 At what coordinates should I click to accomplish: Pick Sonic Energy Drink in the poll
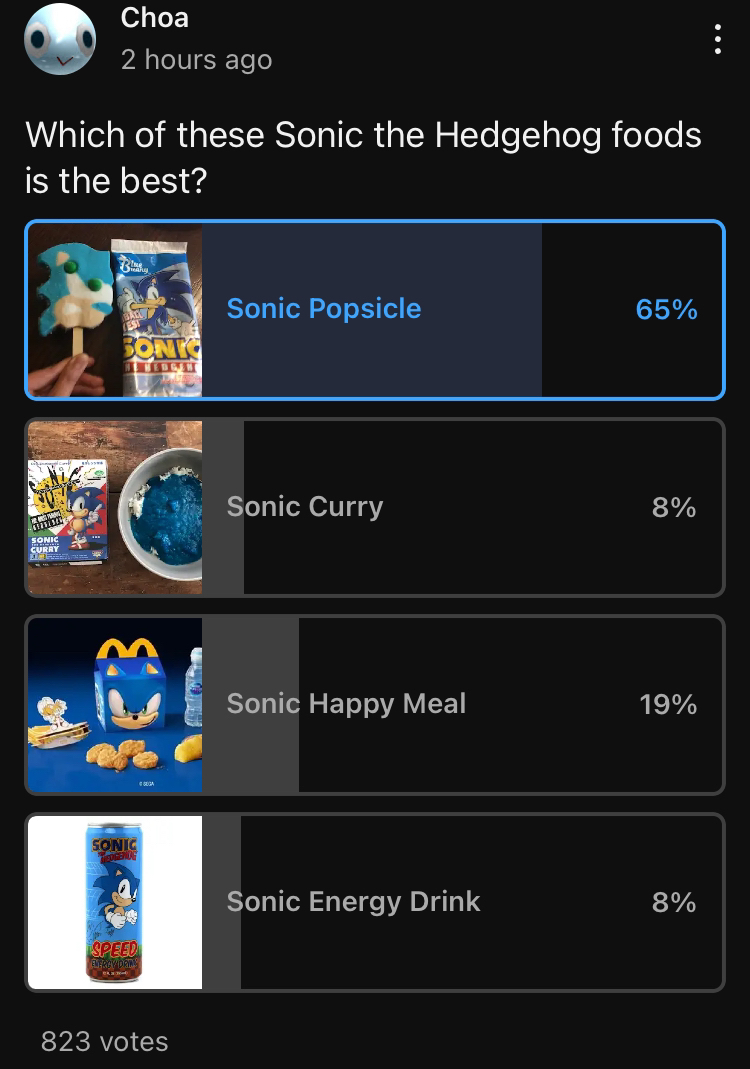374,902
